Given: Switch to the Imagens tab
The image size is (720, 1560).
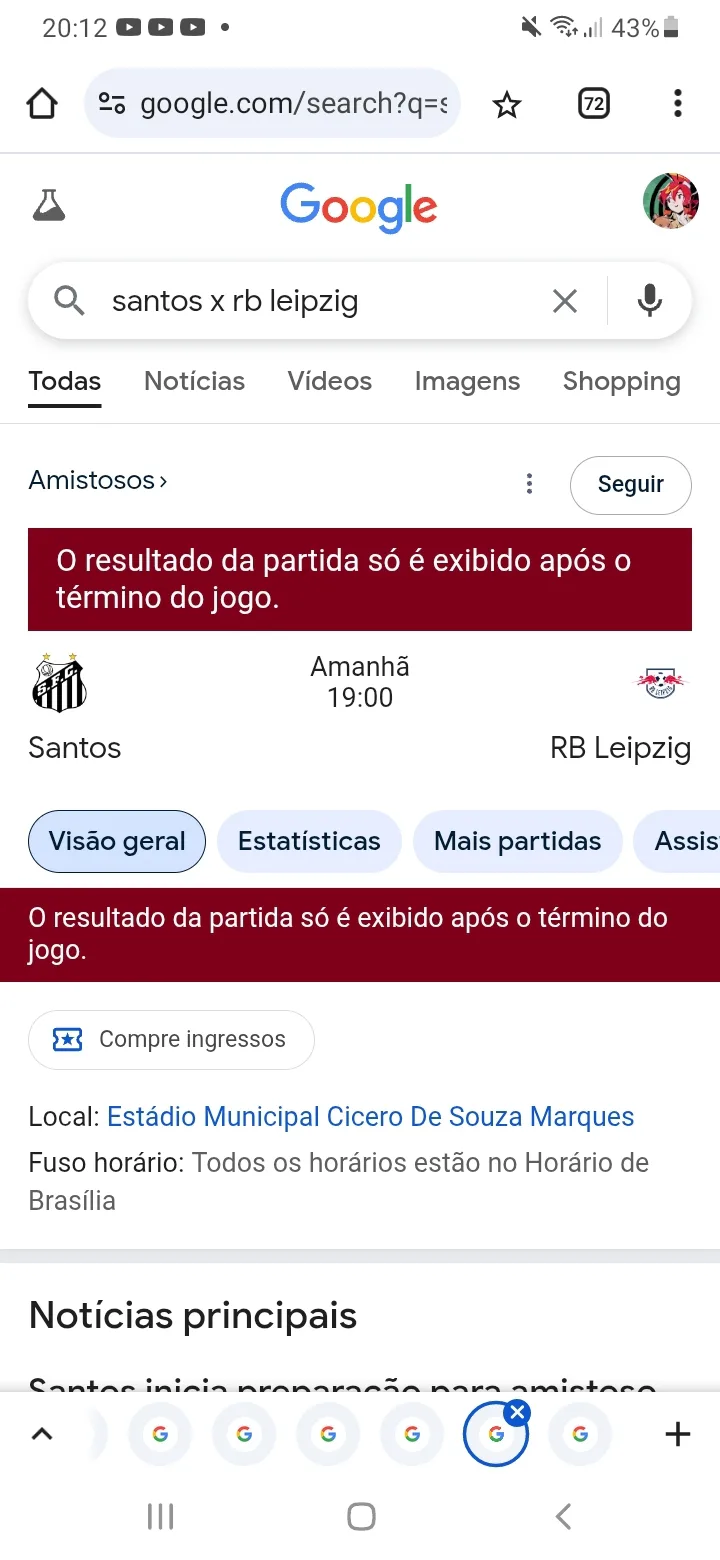Looking at the screenshot, I should pyautogui.click(x=467, y=381).
